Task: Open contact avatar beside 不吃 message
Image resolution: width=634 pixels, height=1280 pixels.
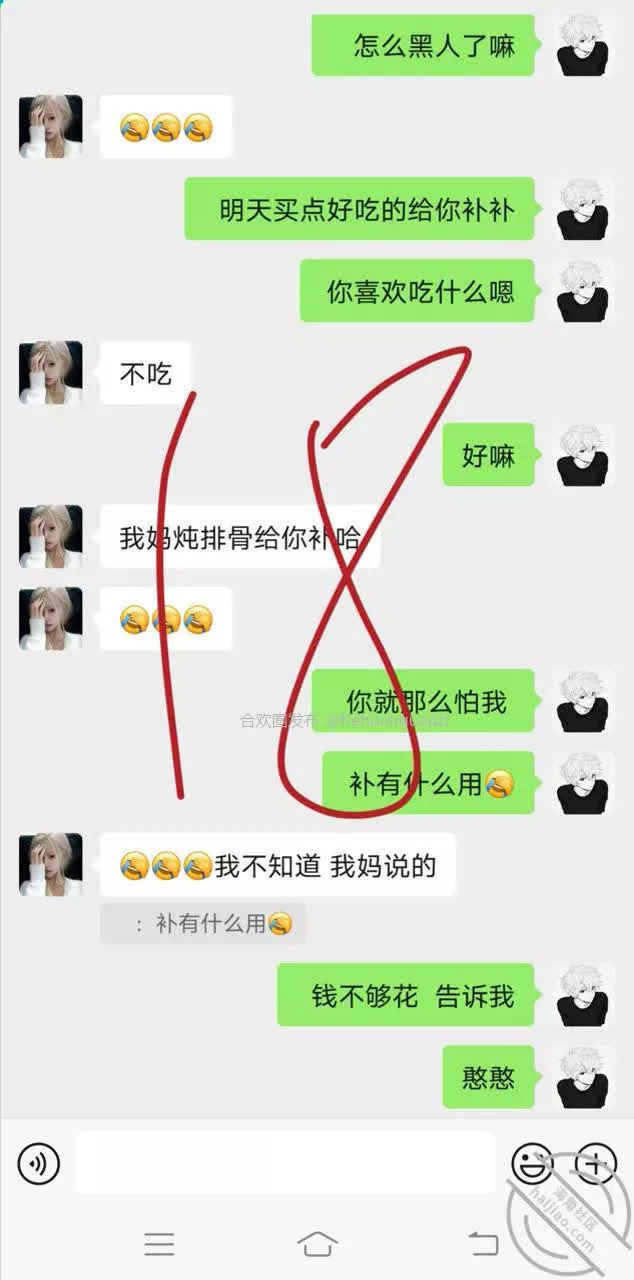Action: (50, 372)
